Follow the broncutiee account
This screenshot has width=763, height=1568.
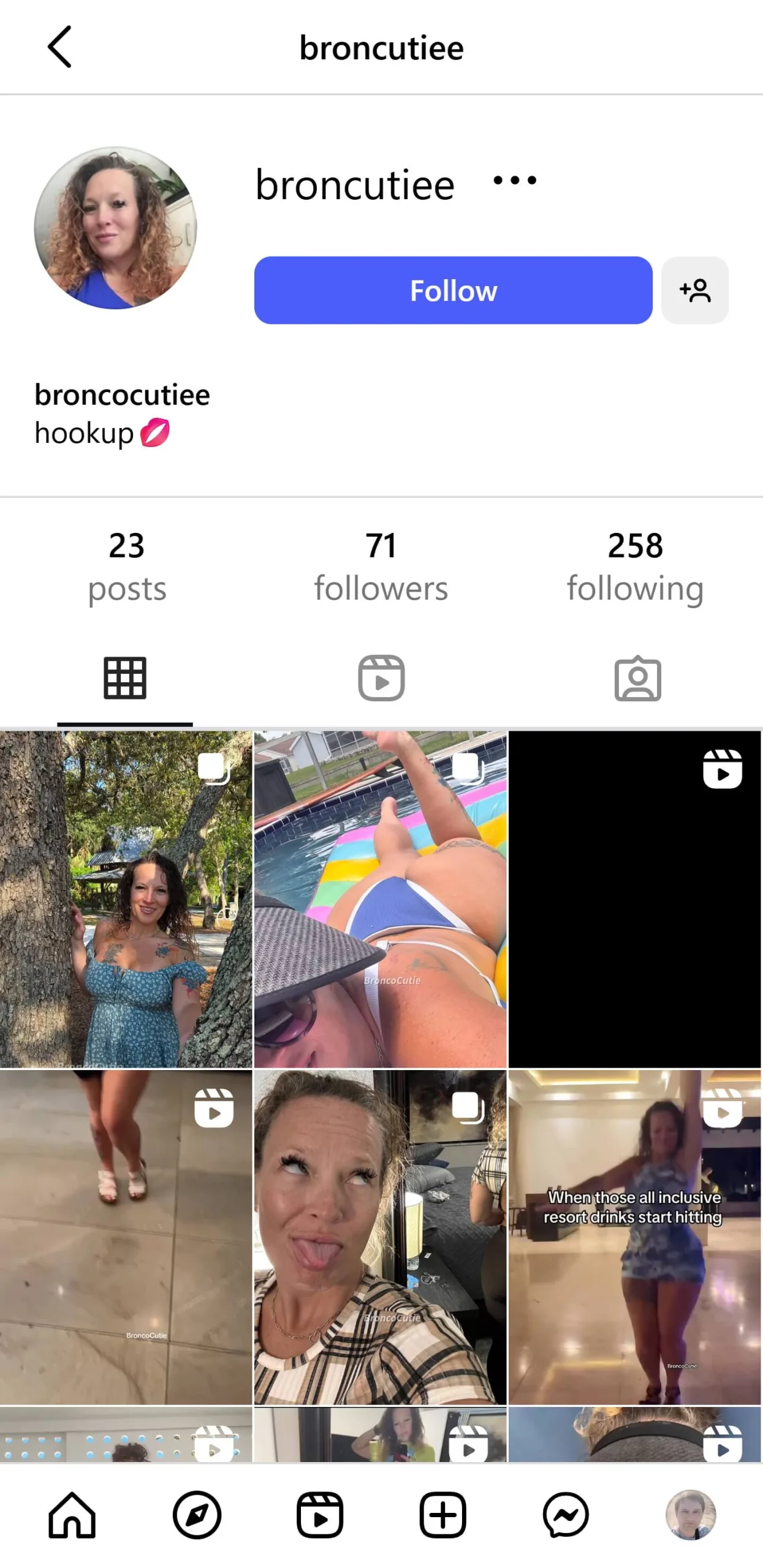(x=453, y=290)
